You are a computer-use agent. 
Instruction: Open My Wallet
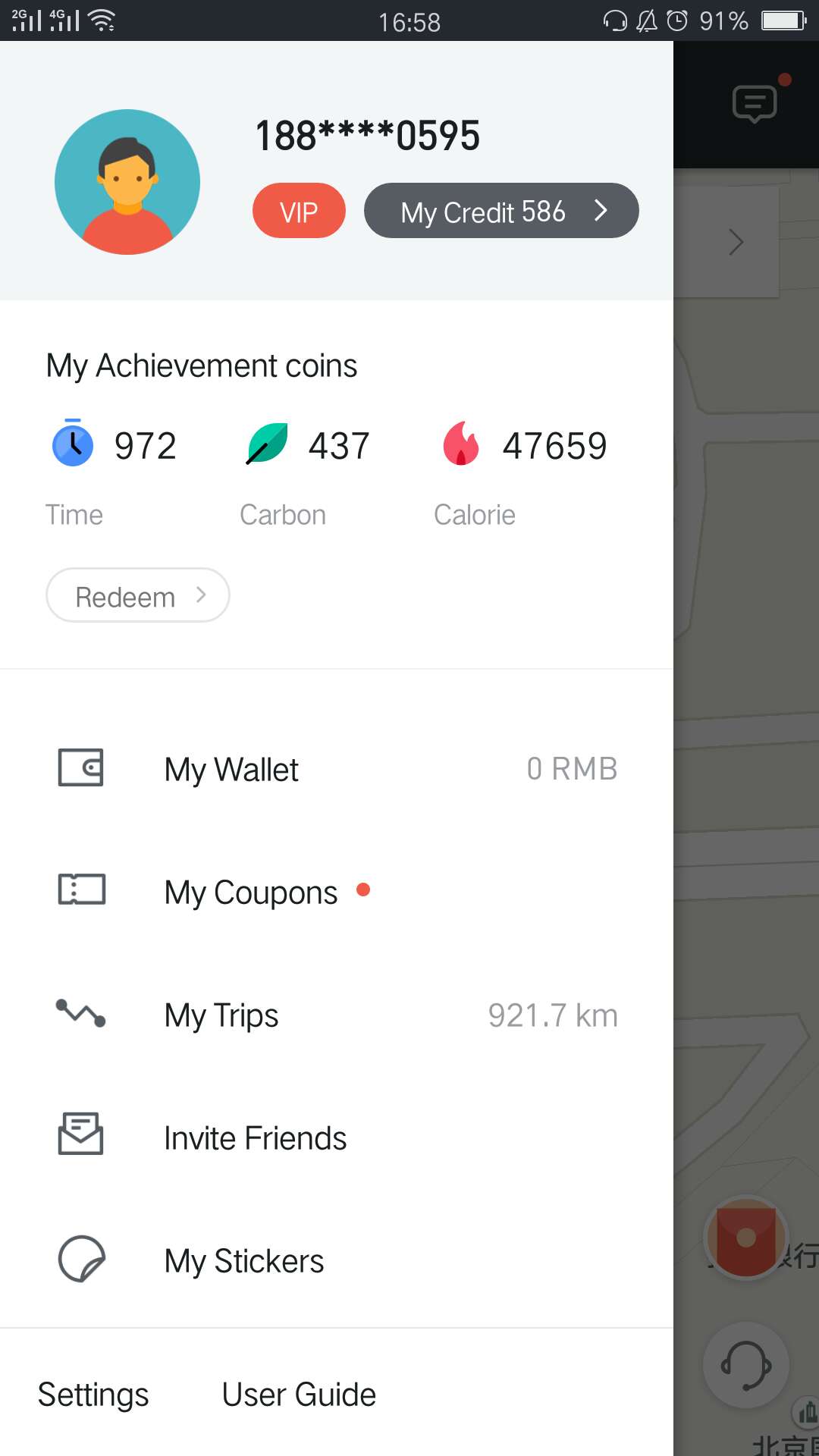[337, 769]
